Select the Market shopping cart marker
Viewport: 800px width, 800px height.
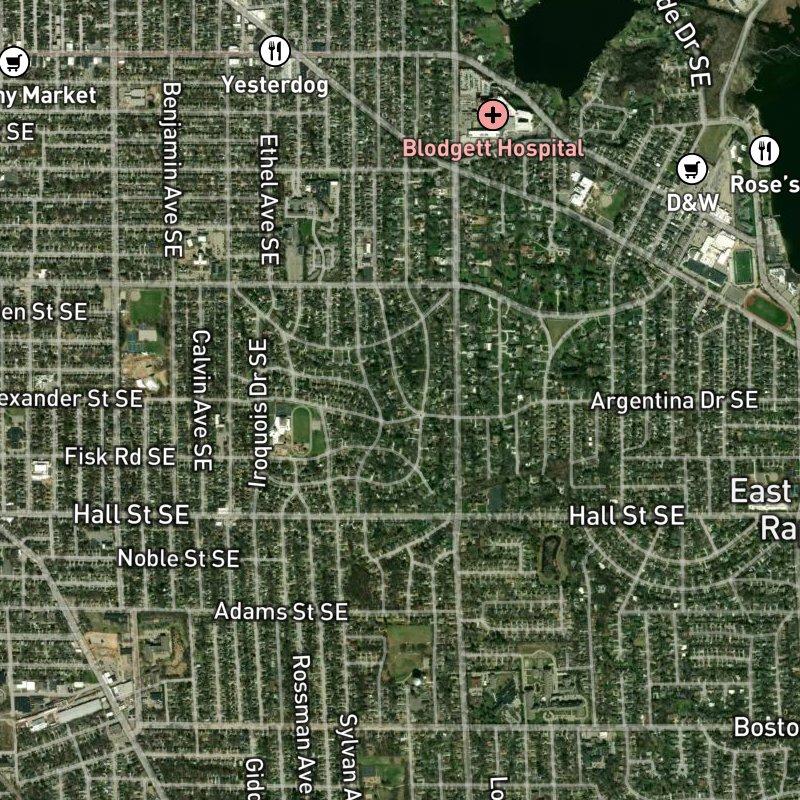point(14,62)
